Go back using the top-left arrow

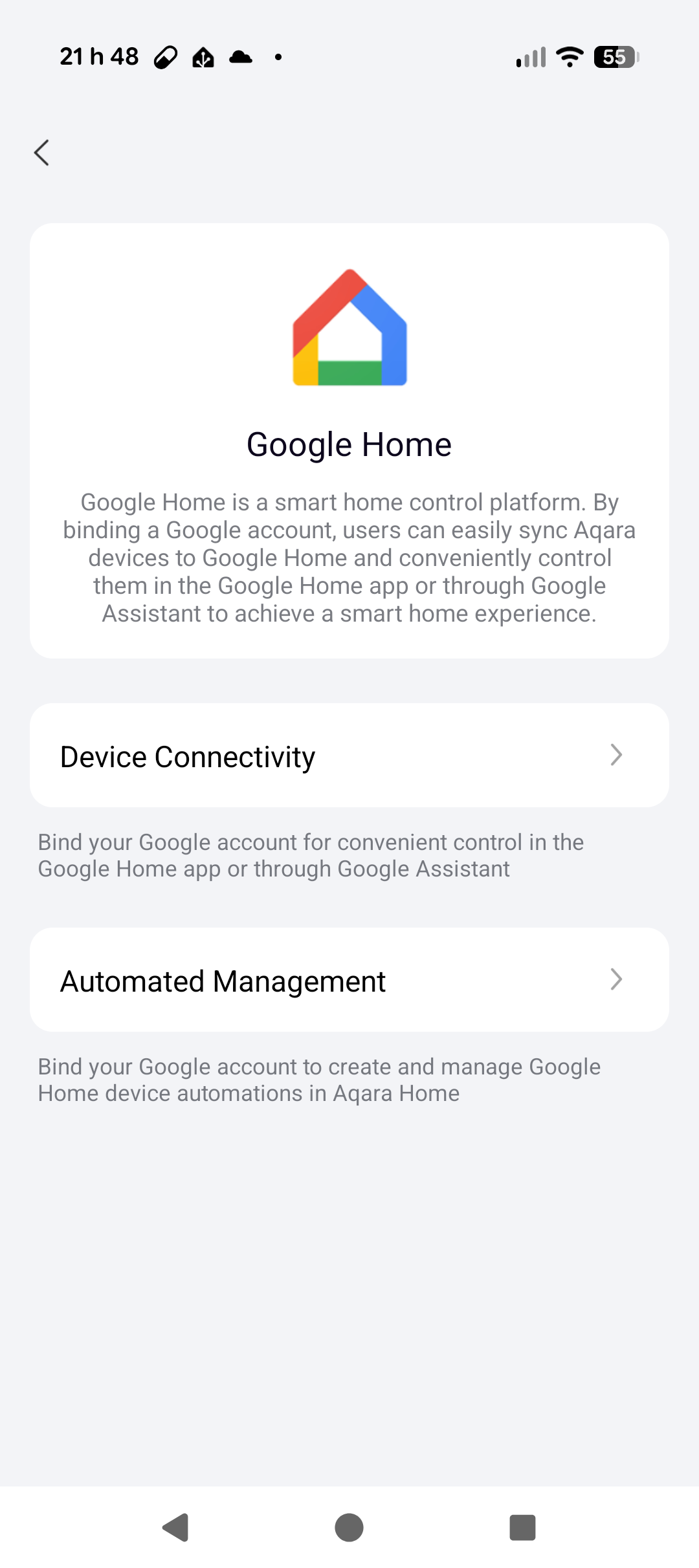pyautogui.click(x=42, y=153)
